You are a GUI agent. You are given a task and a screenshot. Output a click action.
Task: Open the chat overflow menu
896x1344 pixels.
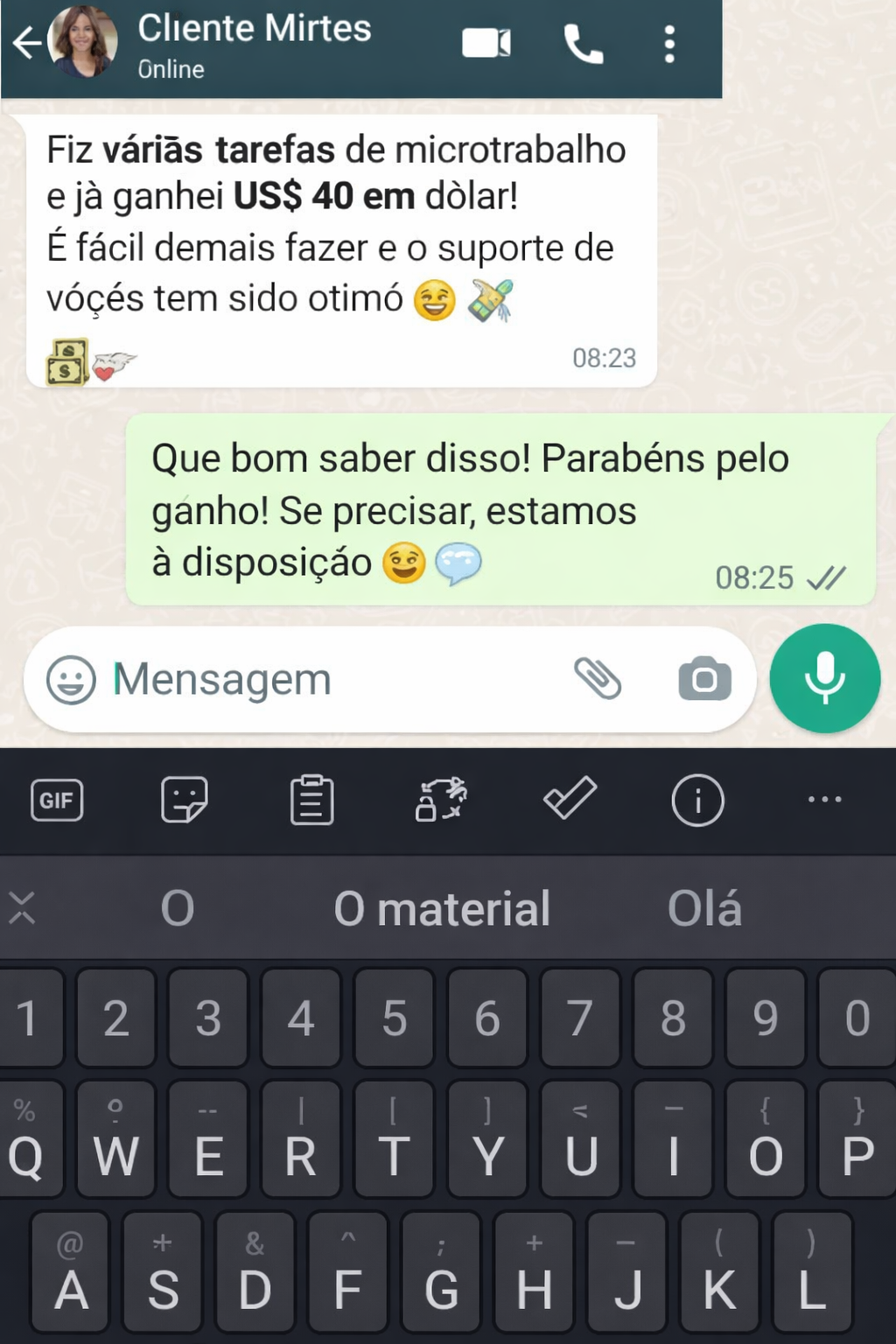pos(669,44)
